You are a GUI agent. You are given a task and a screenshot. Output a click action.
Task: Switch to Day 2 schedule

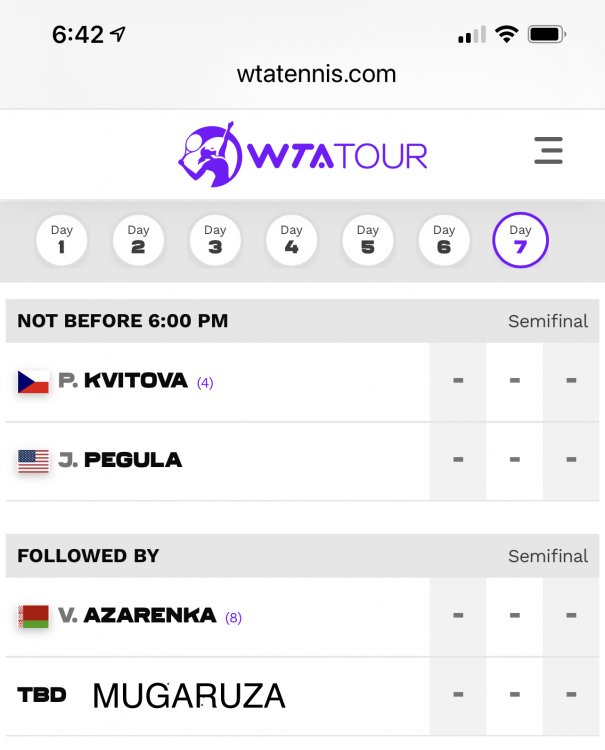pos(138,241)
